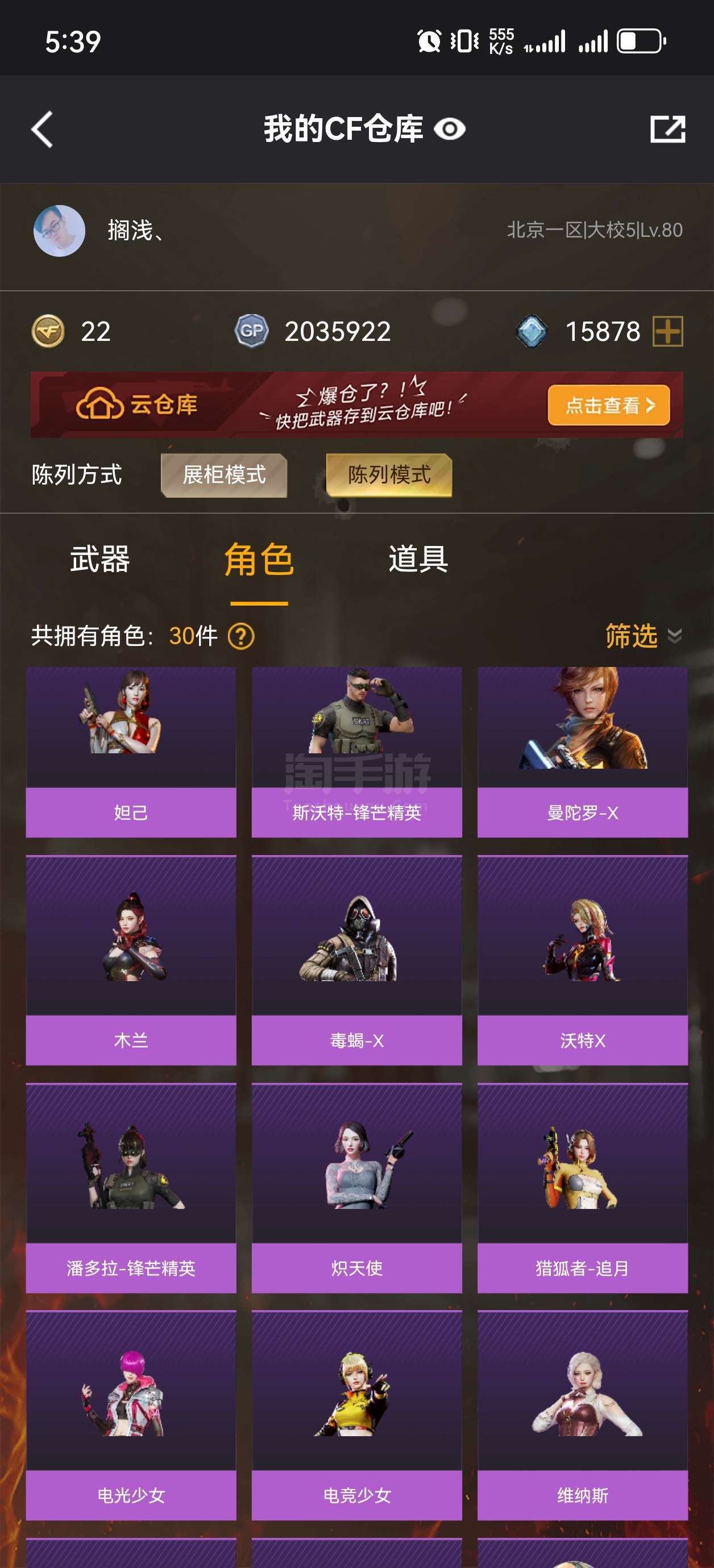
Task: Expand the 筛选 filter dropdown
Action: point(644,636)
